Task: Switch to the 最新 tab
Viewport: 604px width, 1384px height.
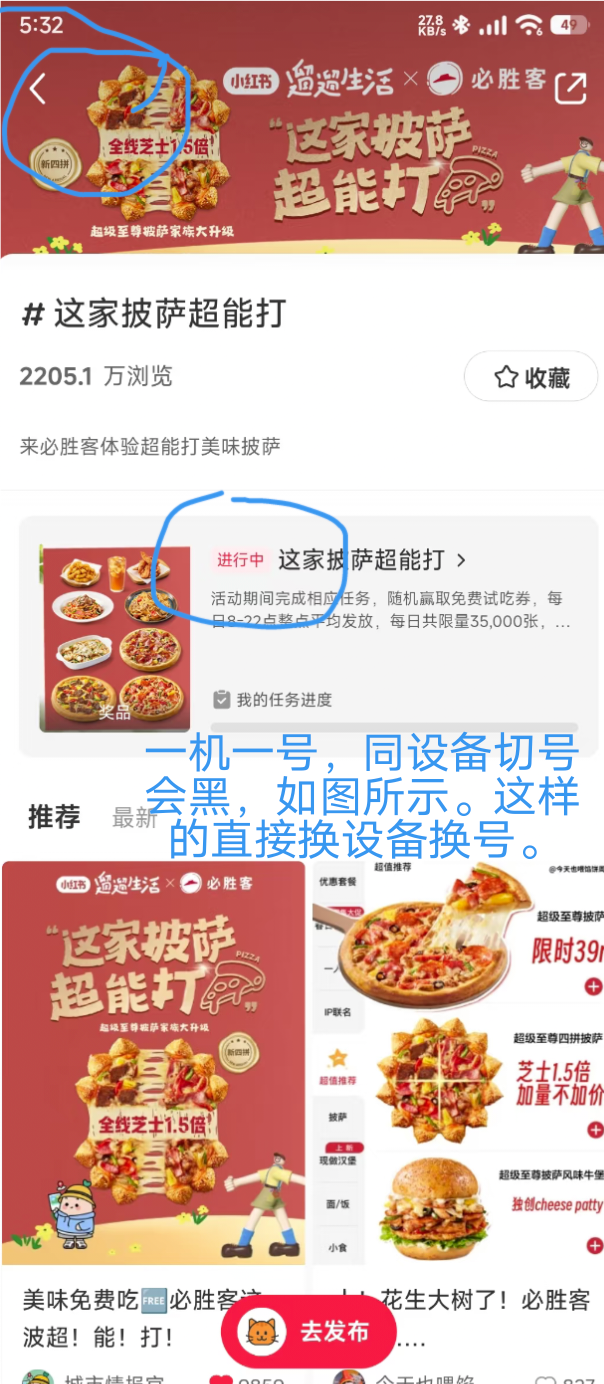Action: click(x=134, y=819)
